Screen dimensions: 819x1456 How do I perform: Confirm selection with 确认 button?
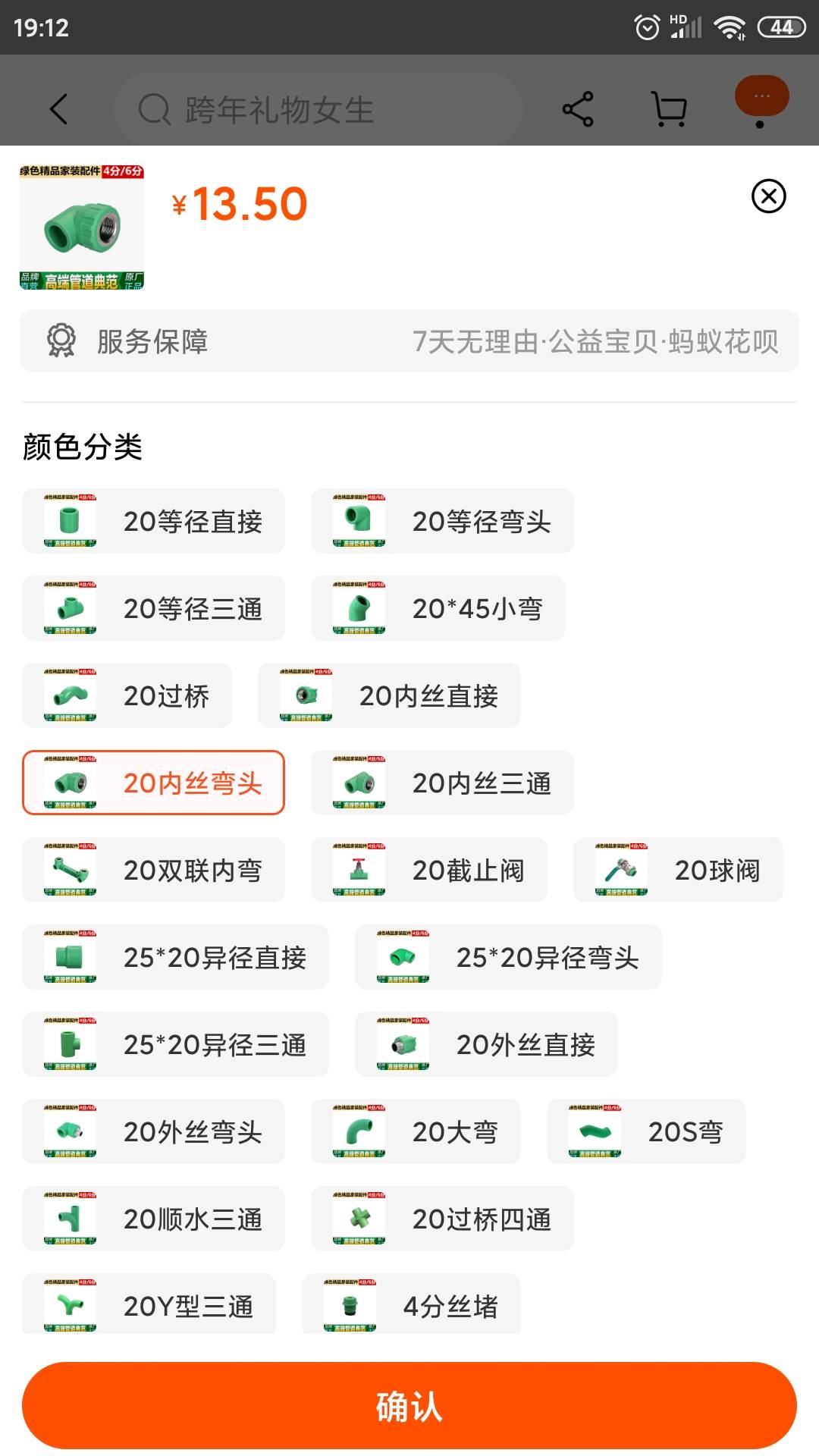click(x=409, y=1406)
